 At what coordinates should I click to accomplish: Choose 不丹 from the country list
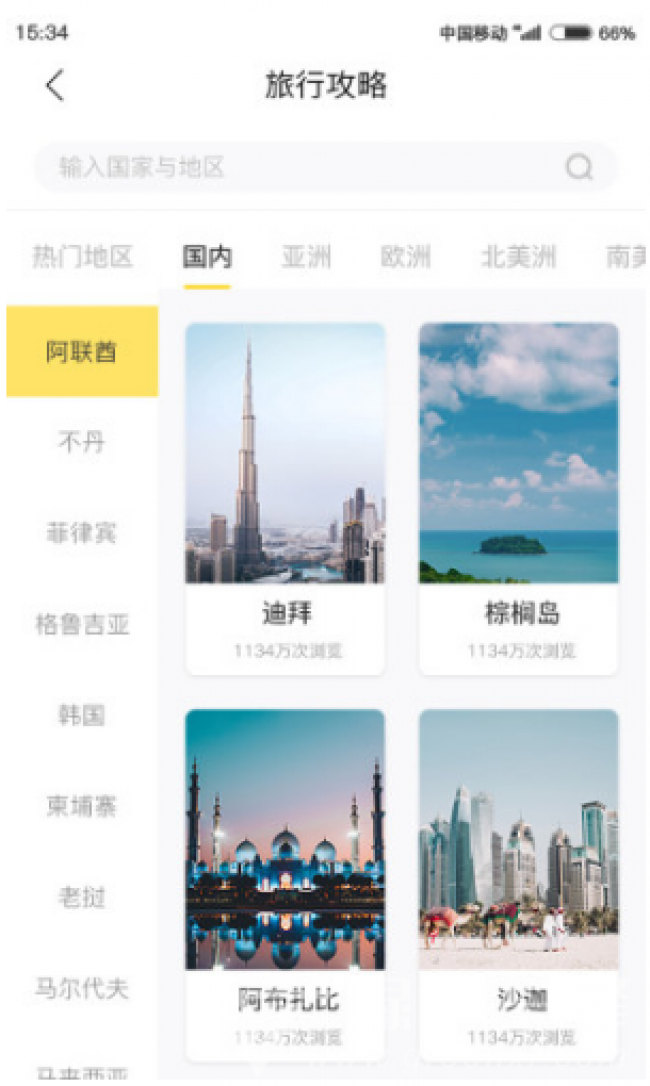[x=82, y=441]
